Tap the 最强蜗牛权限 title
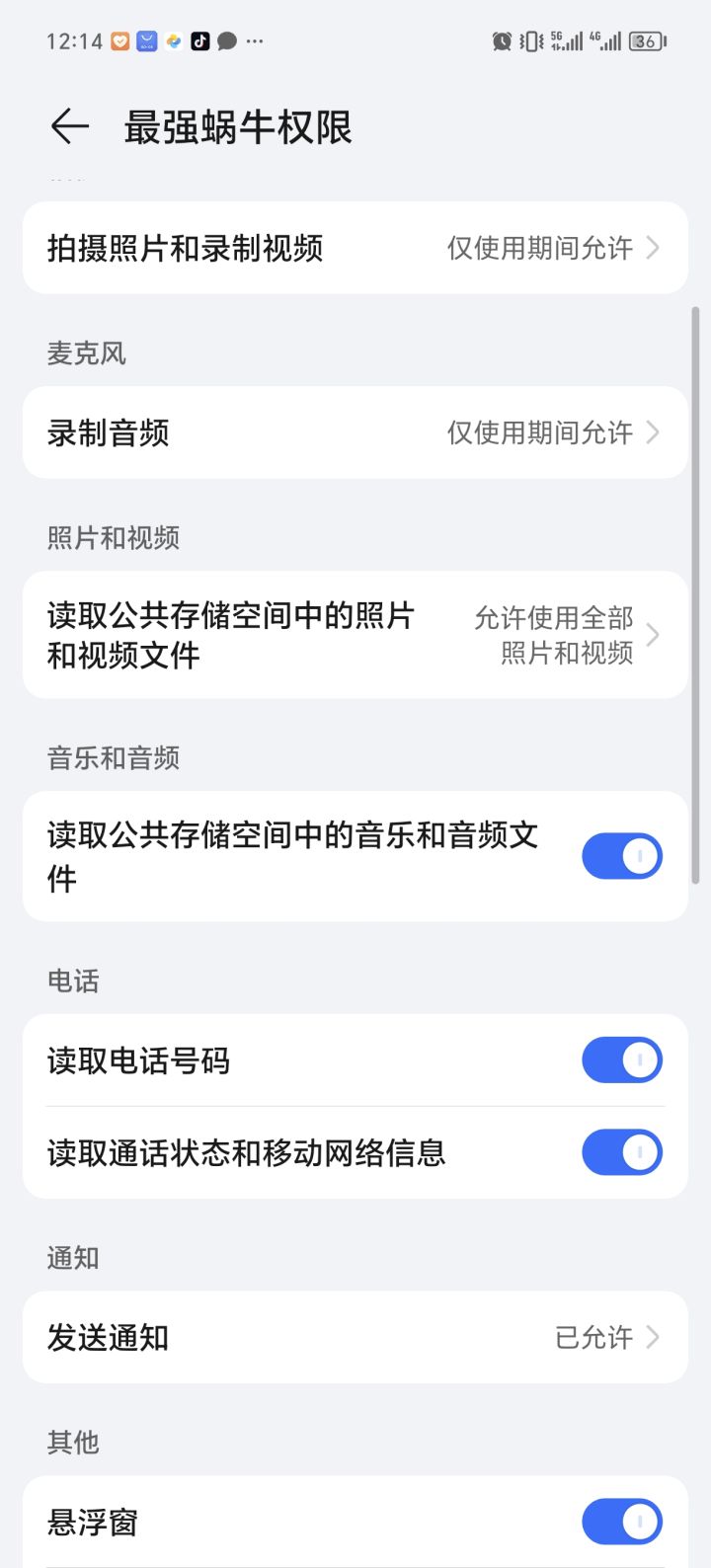711x1568 pixels. [237, 126]
